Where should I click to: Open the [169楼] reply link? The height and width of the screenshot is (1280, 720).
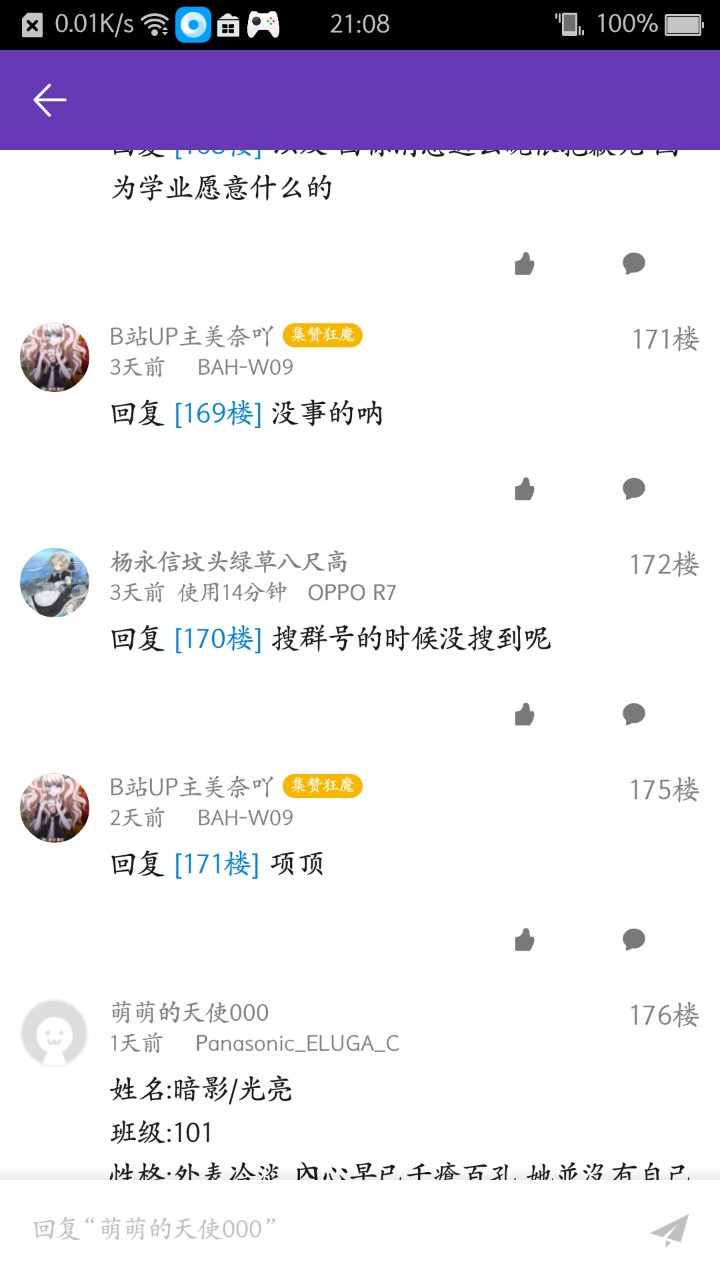click(217, 414)
